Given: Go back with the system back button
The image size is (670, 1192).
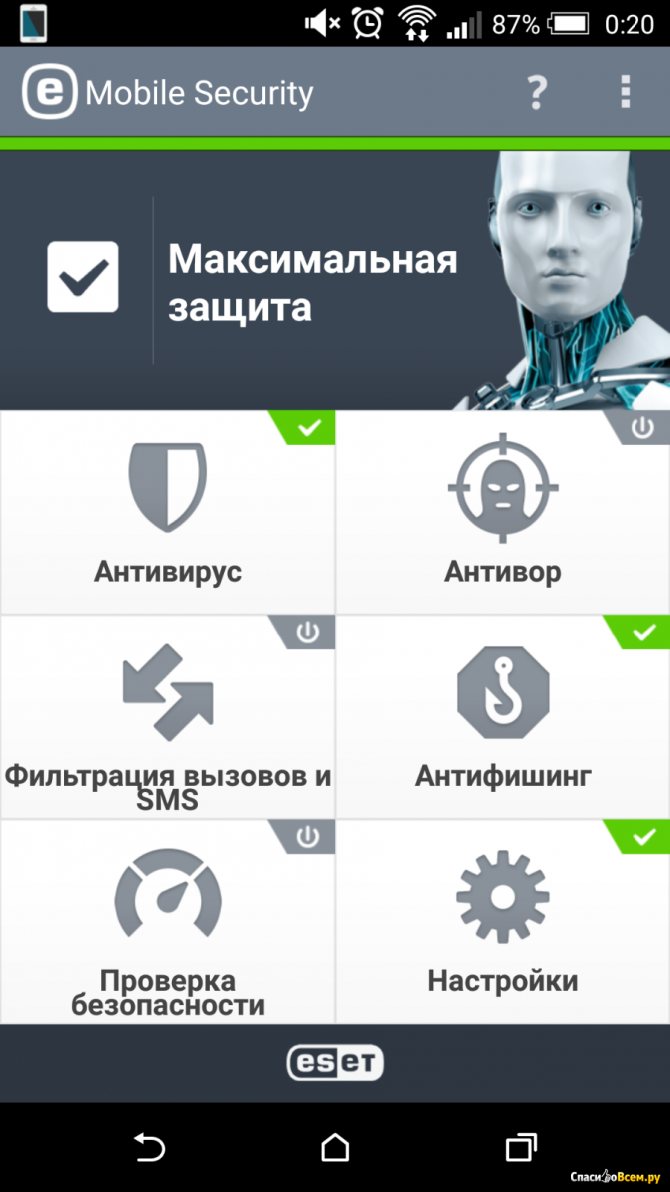Looking at the screenshot, I should 149,1147.
